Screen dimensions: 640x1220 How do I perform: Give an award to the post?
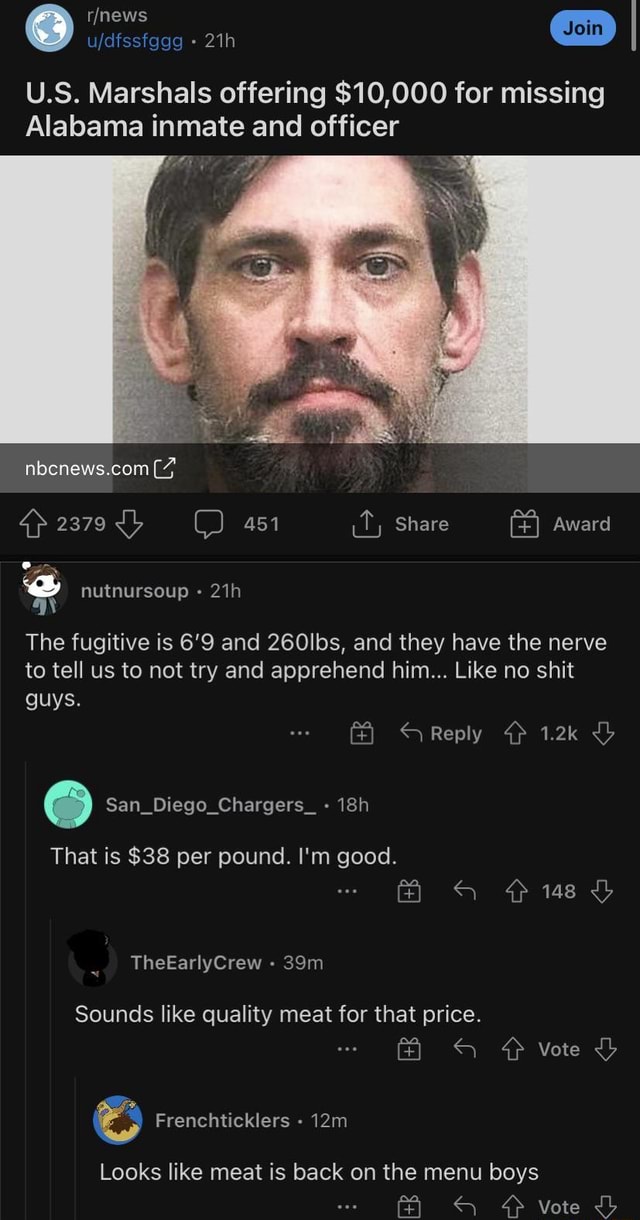pyautogui.click(x=562, y=524)
